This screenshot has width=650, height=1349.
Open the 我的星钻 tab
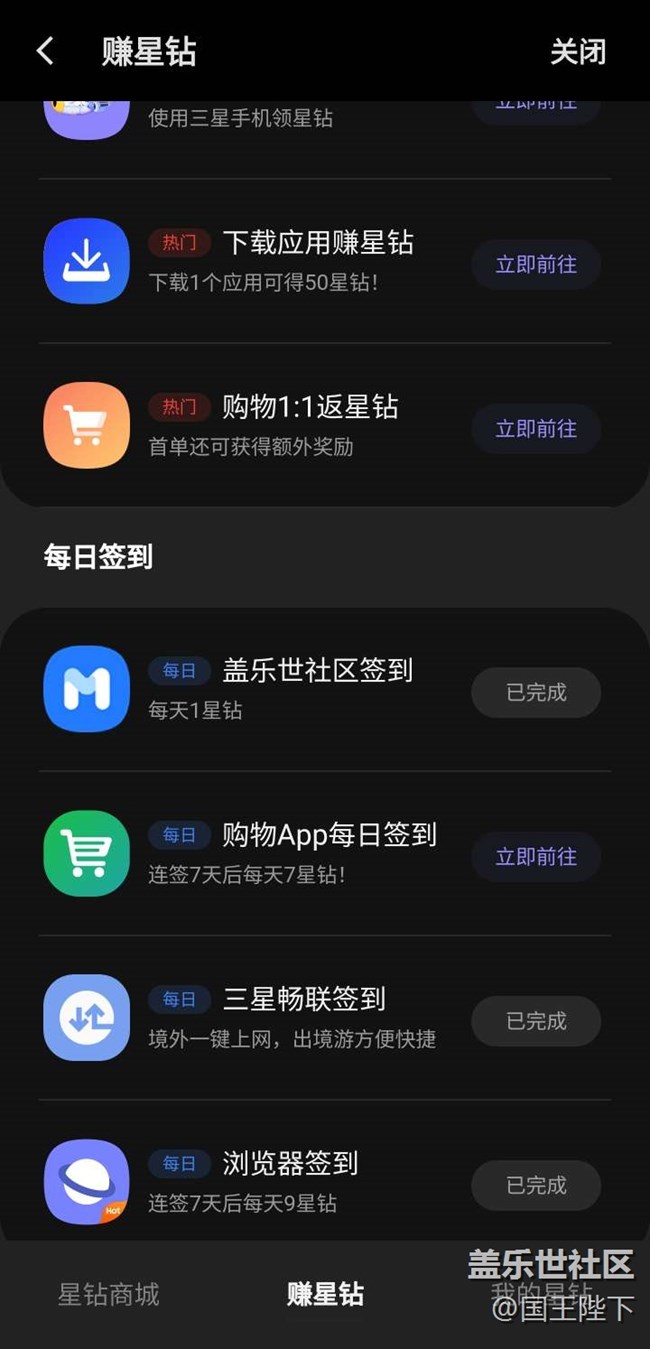(x=541, y=1292)
